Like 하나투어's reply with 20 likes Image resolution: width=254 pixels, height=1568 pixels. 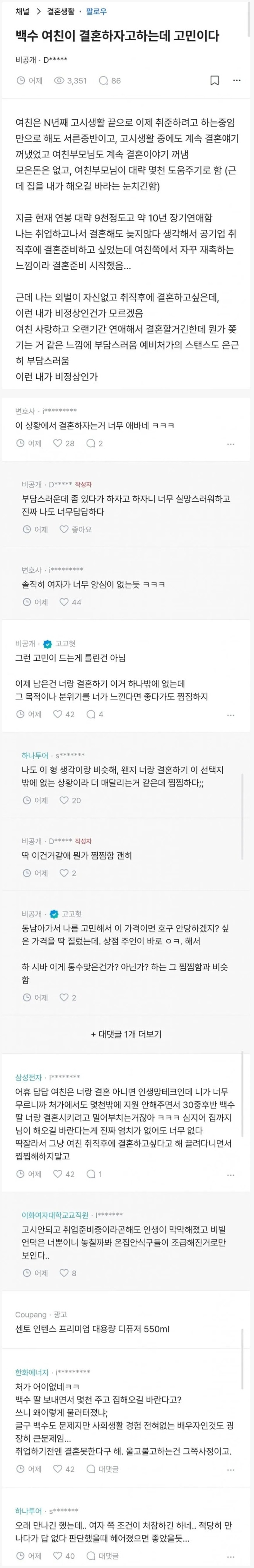pos(70,800)
